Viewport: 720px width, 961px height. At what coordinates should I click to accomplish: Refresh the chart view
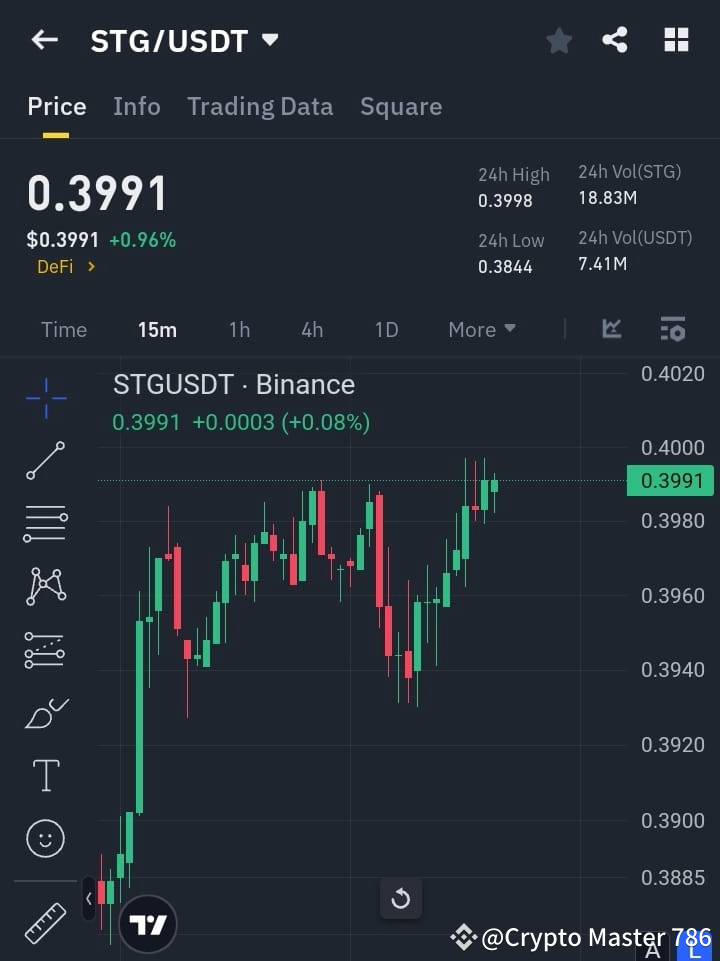click(x=401, y=899)
